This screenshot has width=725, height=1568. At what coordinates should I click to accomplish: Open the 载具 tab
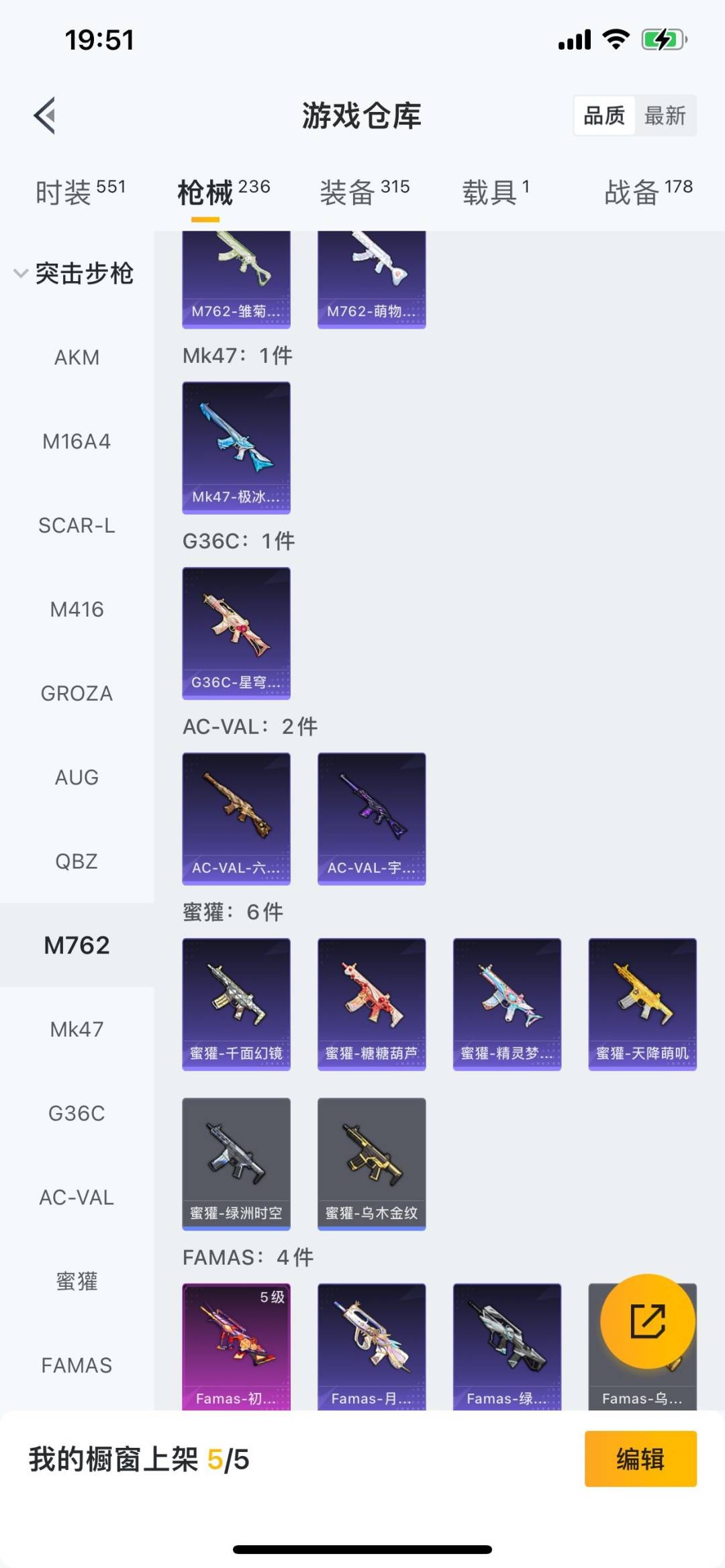[x=495, y=193]
